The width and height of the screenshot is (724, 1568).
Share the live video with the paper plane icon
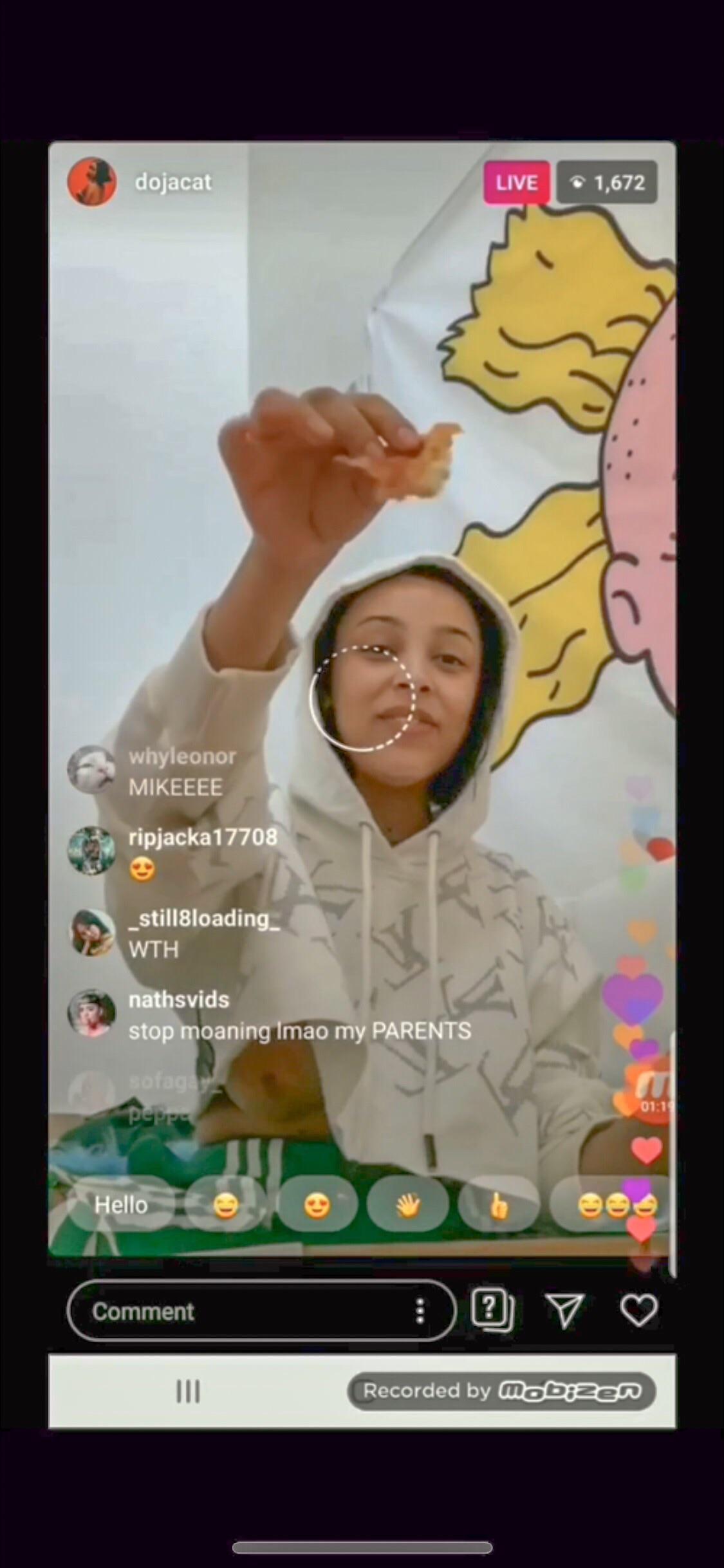(564, 1310)
